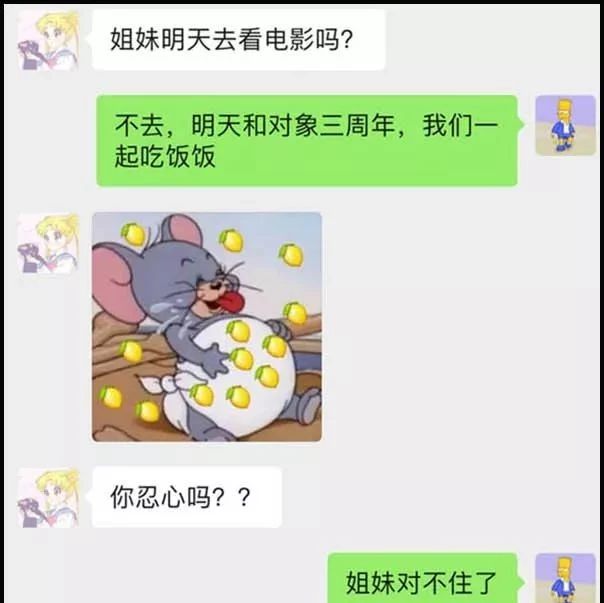Tap Bart avatar beside 姐妹对不住了
Viewport: 604px width, 603px height.
(x=565, y=580)
